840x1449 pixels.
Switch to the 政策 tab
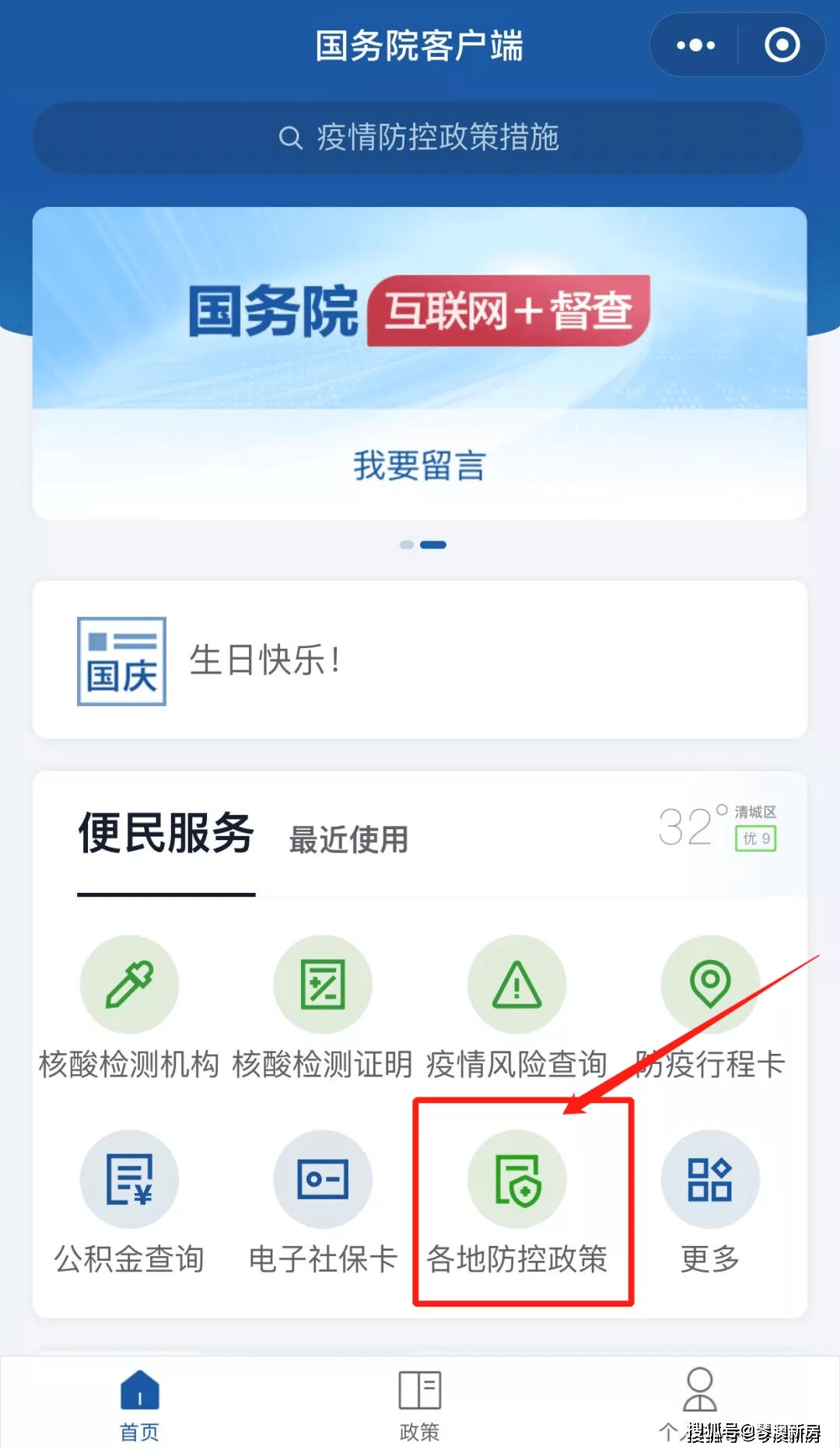pyautogui.click(x=419, y=1405)
